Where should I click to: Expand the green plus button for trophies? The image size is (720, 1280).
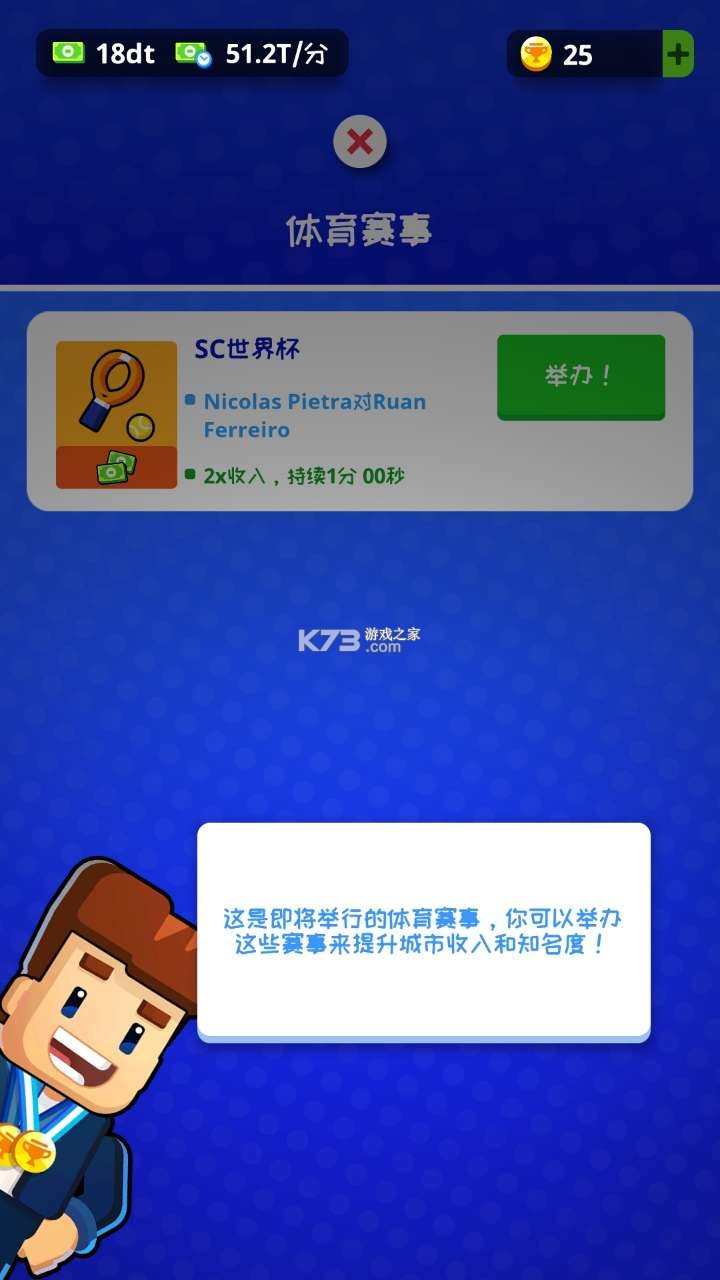(679, 53)
